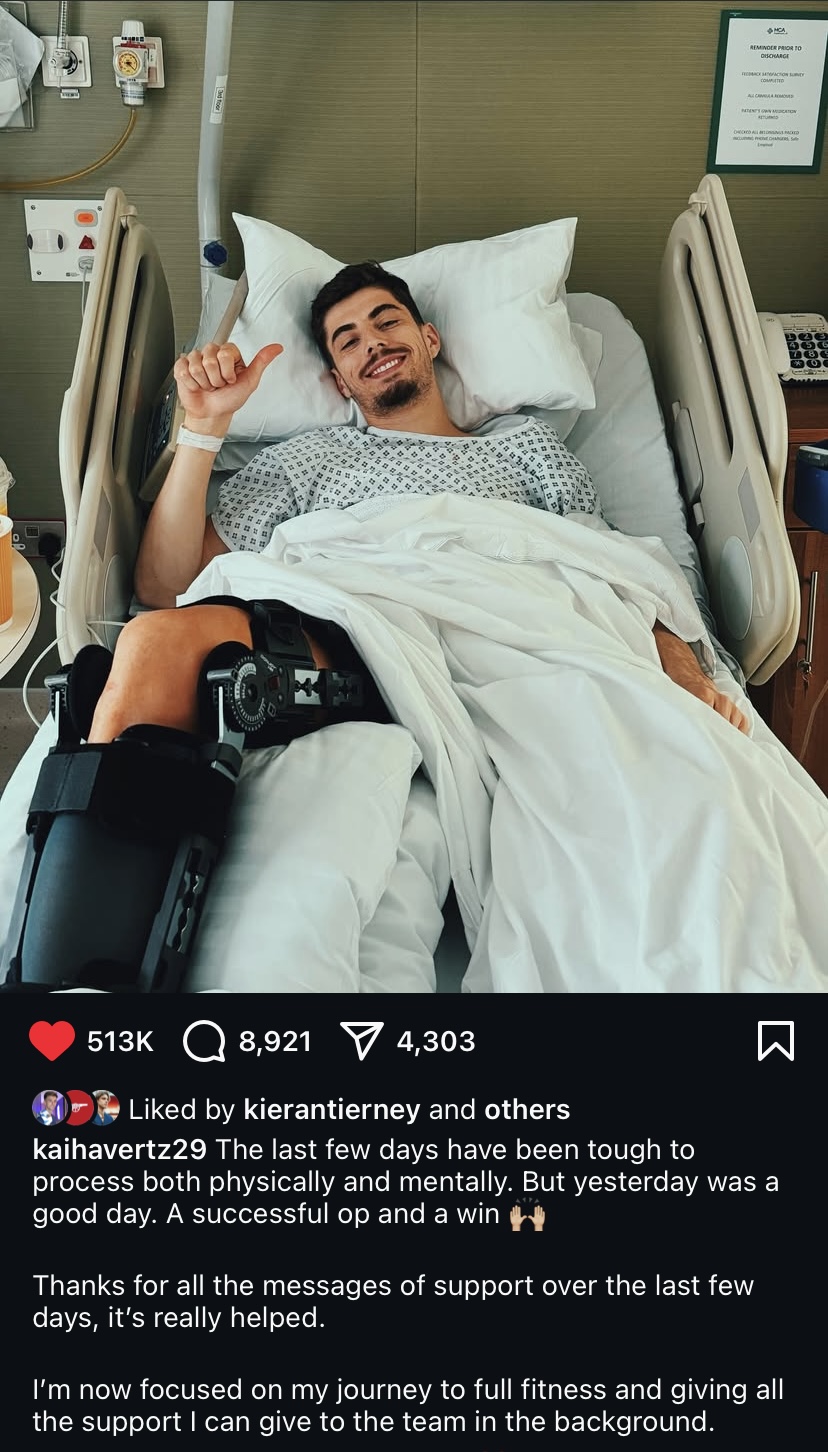Open the comments via the speech bubble icon
The width and height of the screenshot is (828, 1452).
pos(204,1041)
